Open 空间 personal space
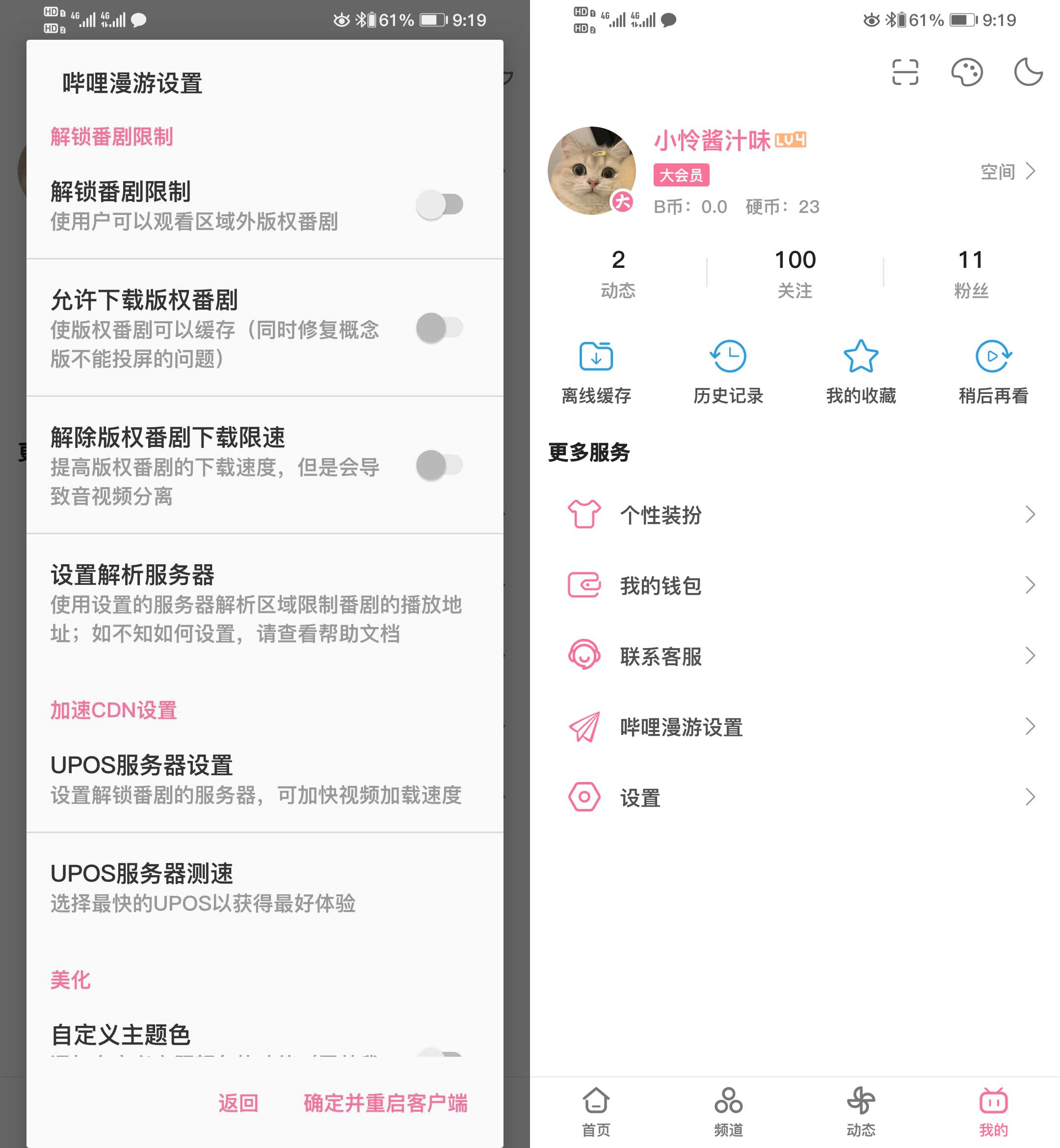This screenshot has width=1060, height=1148. (1007, 171)
